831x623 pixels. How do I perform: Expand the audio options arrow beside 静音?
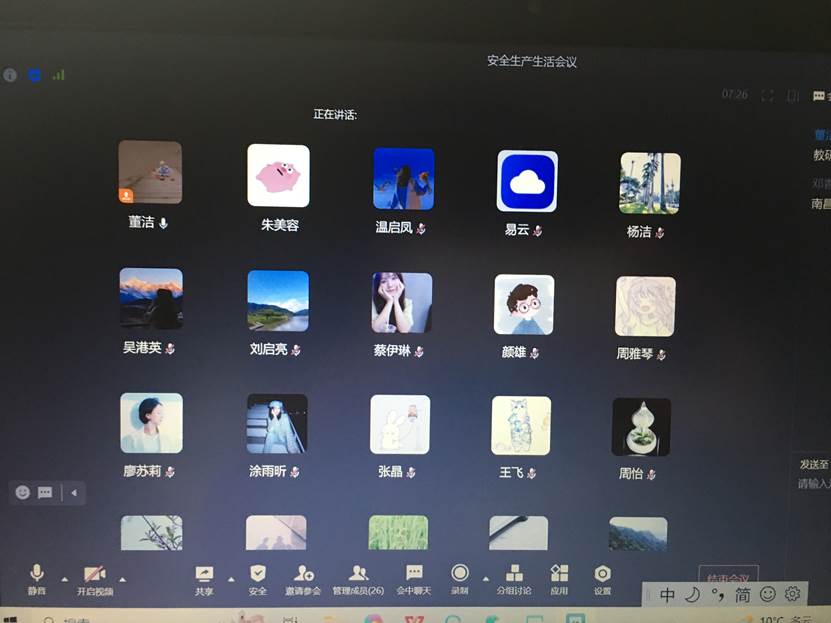pyautogui.click(x=64, y=579)
